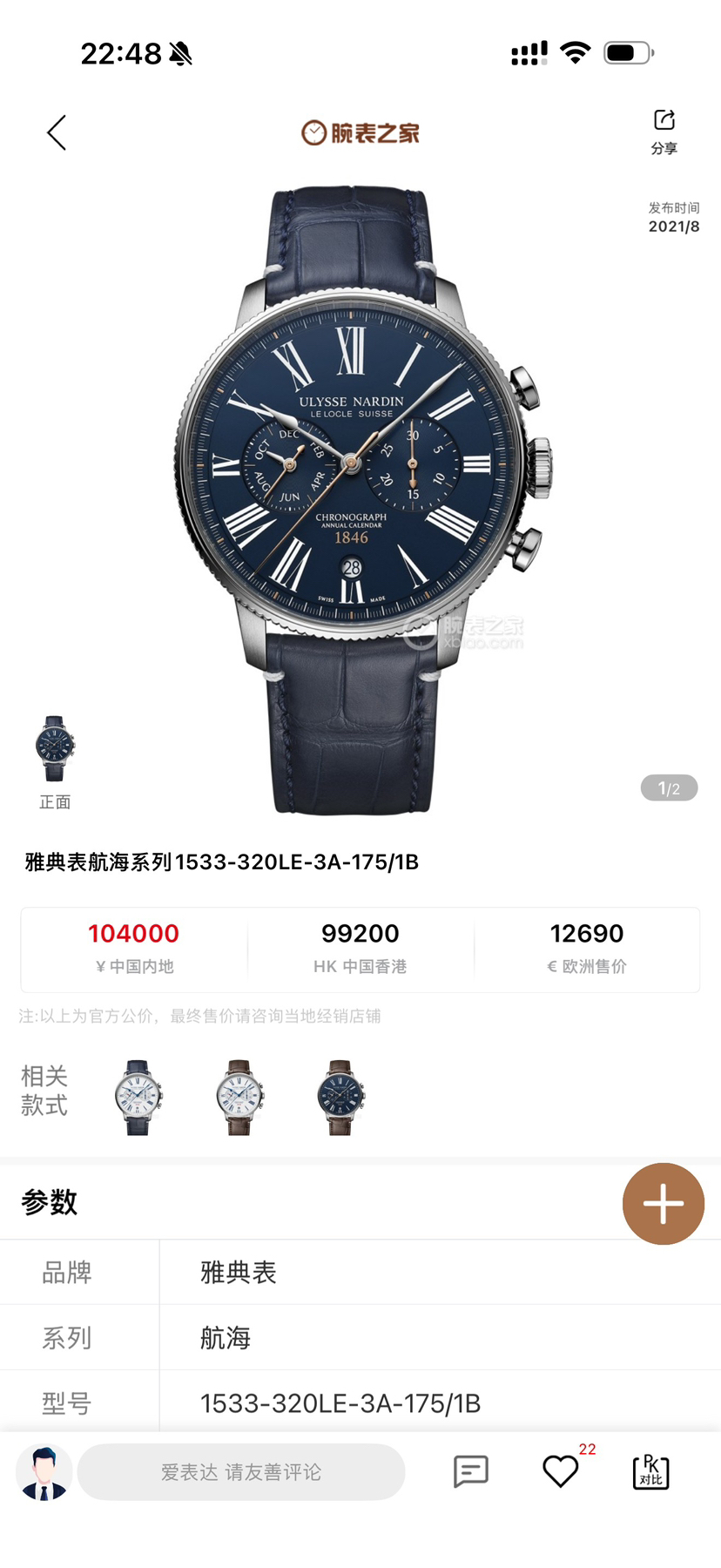Screen dimensions: 721x1568
Task: Open the comment input field
Action: 241,1471
